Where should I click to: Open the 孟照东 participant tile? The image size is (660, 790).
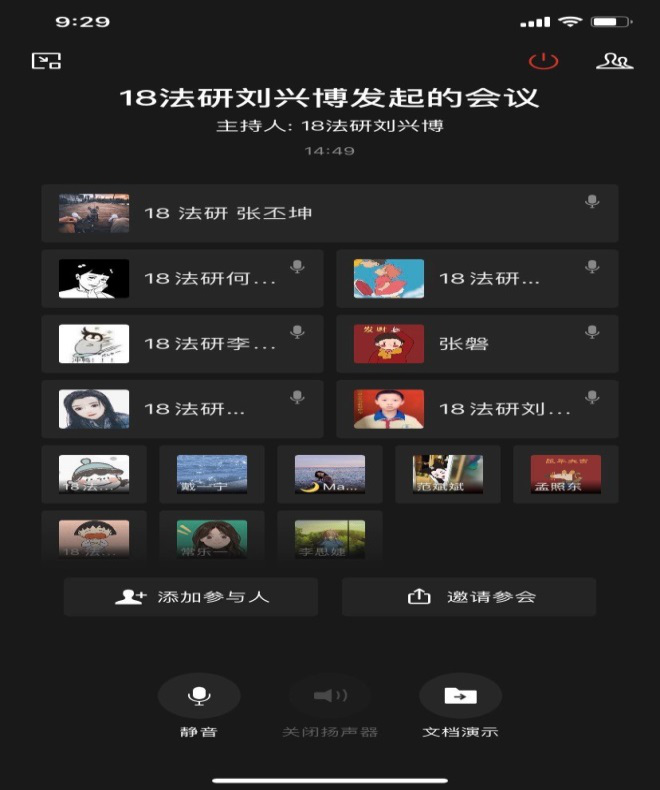565,474
